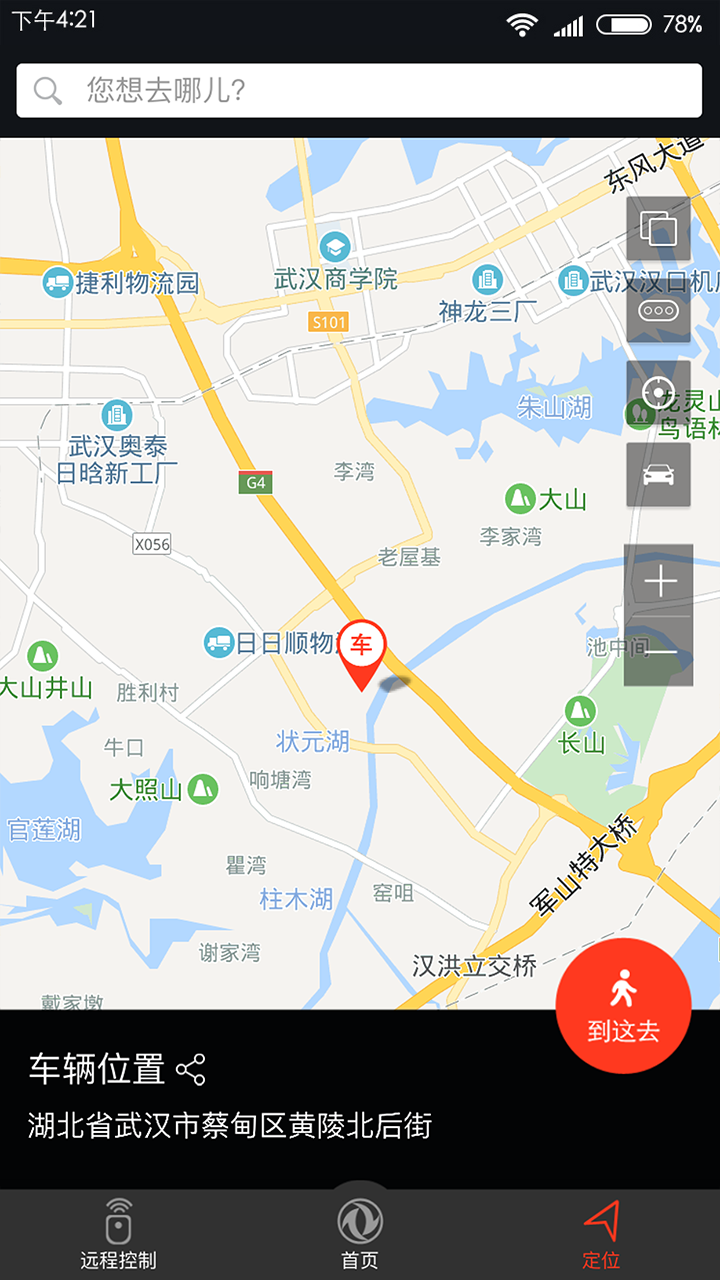Zoom in on the map

coord(659,581)
